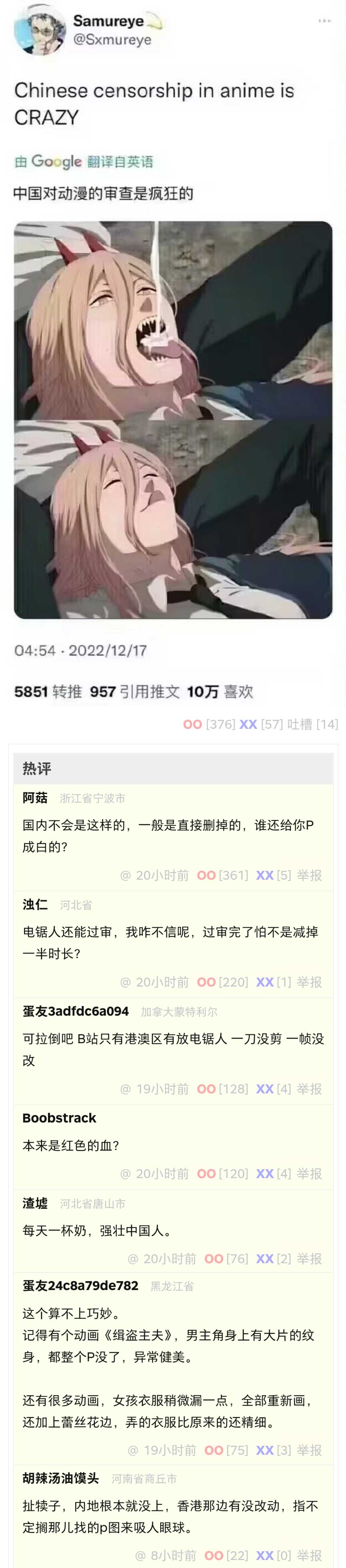
Task: Reply to 浊仁's comment with @
Action: tap(125, 982)
